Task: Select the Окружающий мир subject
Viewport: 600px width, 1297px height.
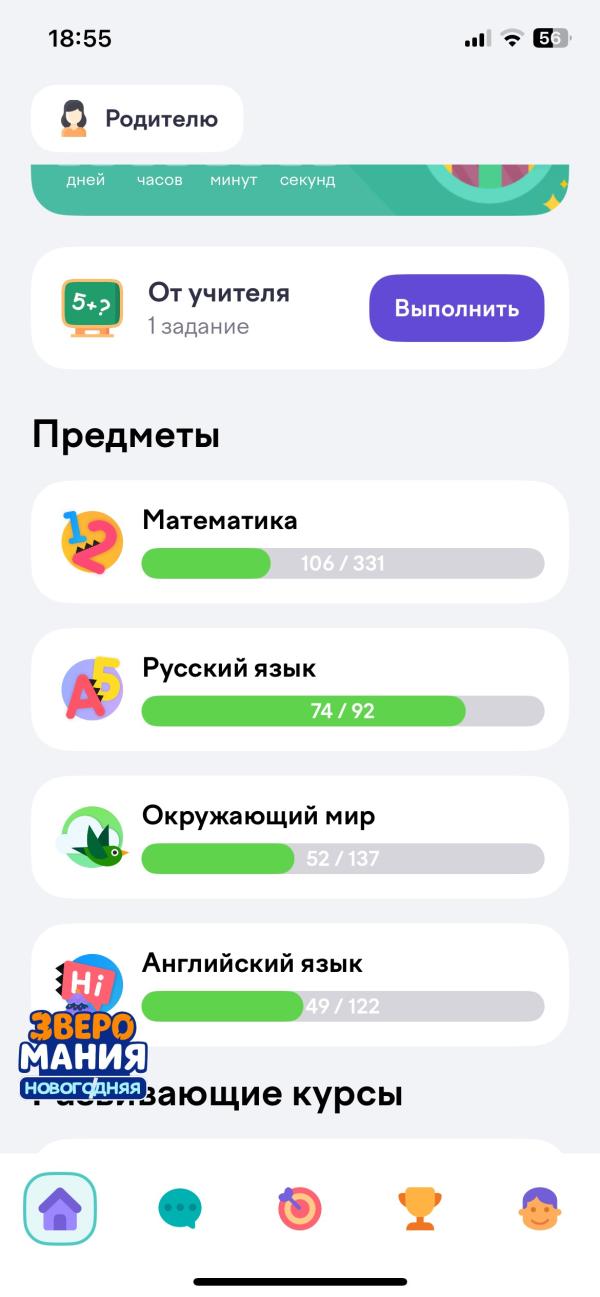Action: (300, 837)
